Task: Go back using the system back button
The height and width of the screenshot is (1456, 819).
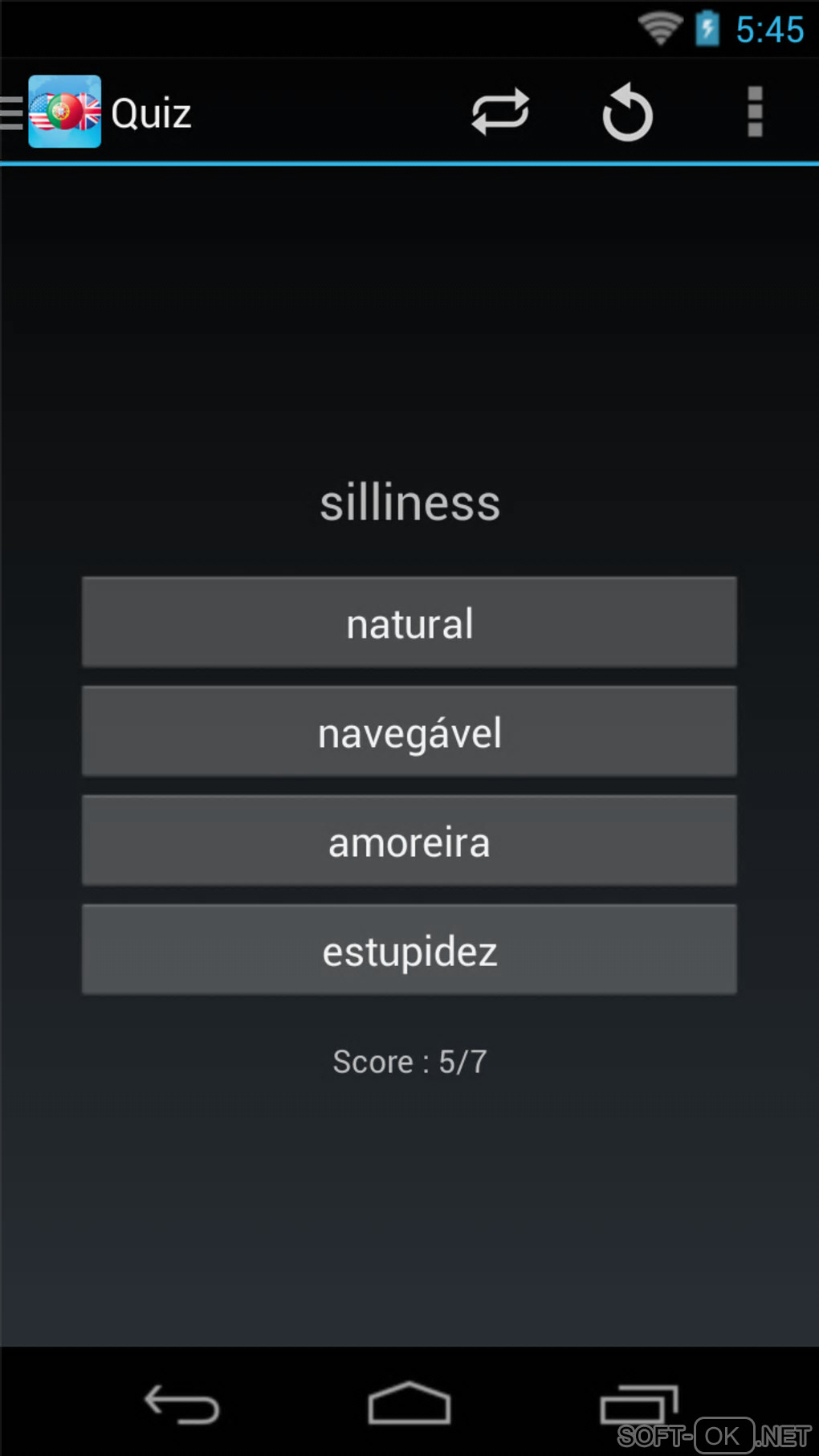Action: 181,1405
